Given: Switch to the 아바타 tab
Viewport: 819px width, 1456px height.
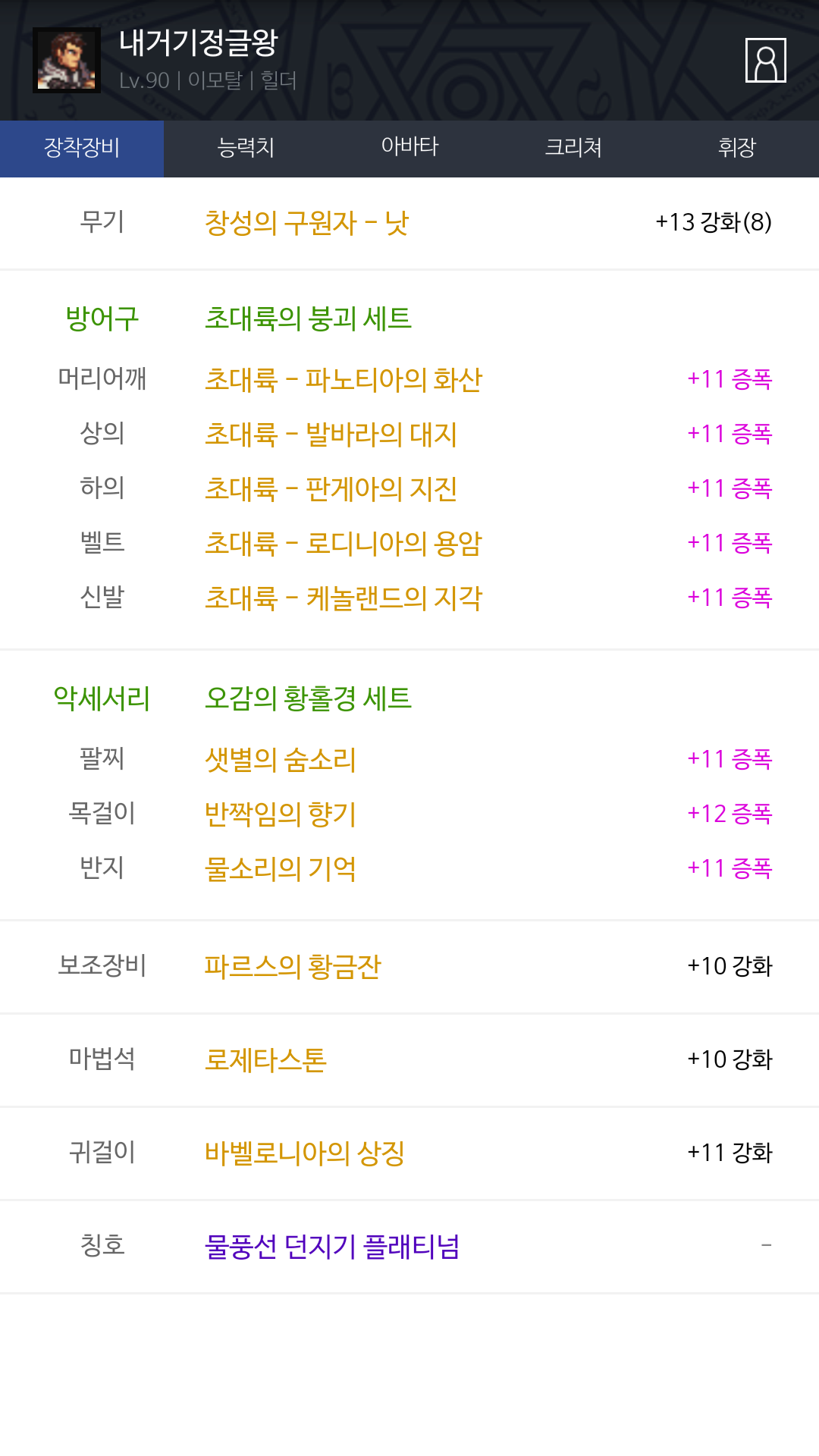Looking at the screenshot, I should click(x=409, y=148).
